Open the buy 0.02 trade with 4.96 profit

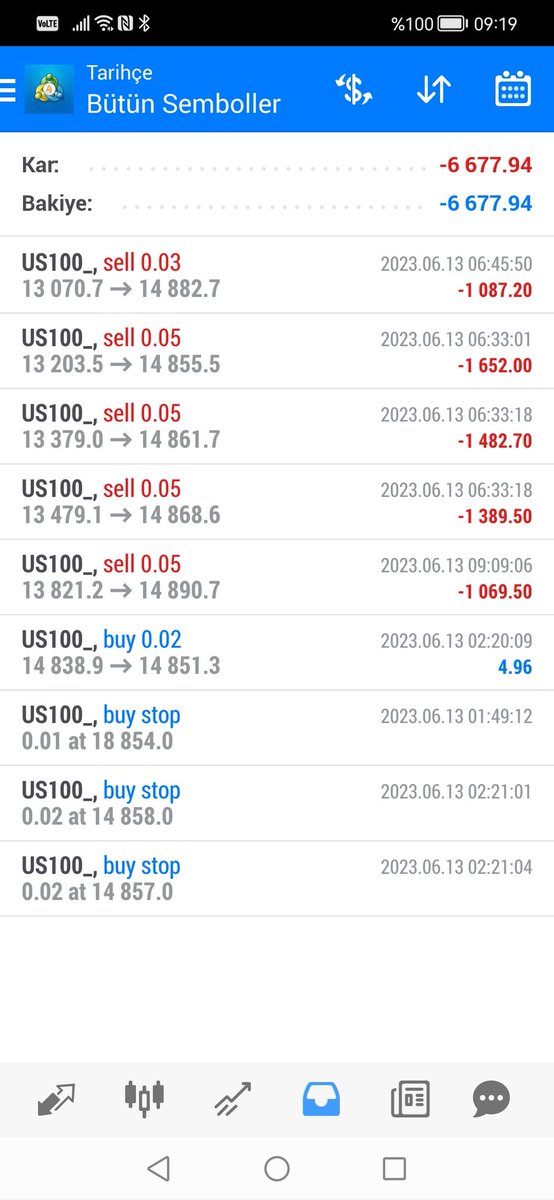pos(277,653)
